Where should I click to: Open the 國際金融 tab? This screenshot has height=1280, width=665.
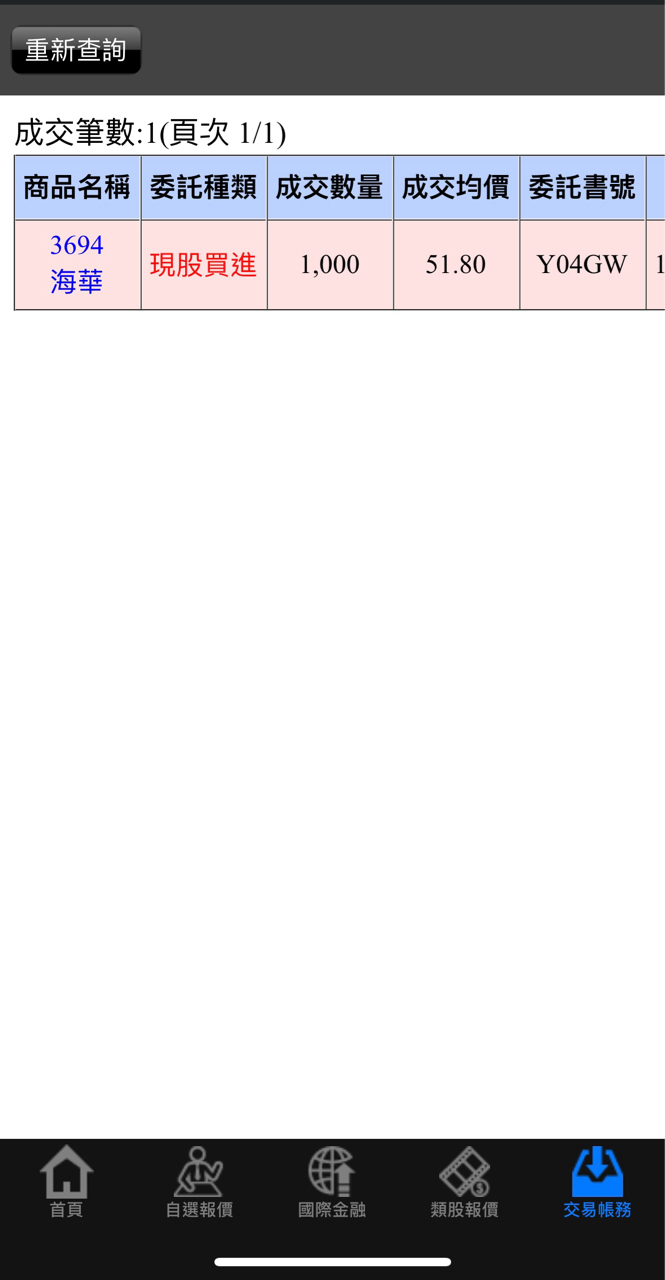pos(332,1182)
